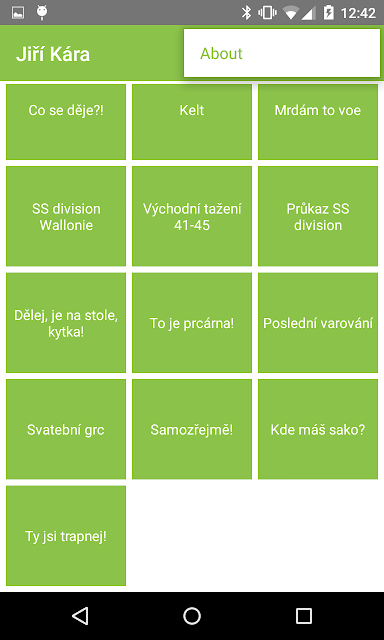Screen dimensions: 384x640
Task: Tap the "Ty jsi trapnej!" tile
Action: pos(66,536)
